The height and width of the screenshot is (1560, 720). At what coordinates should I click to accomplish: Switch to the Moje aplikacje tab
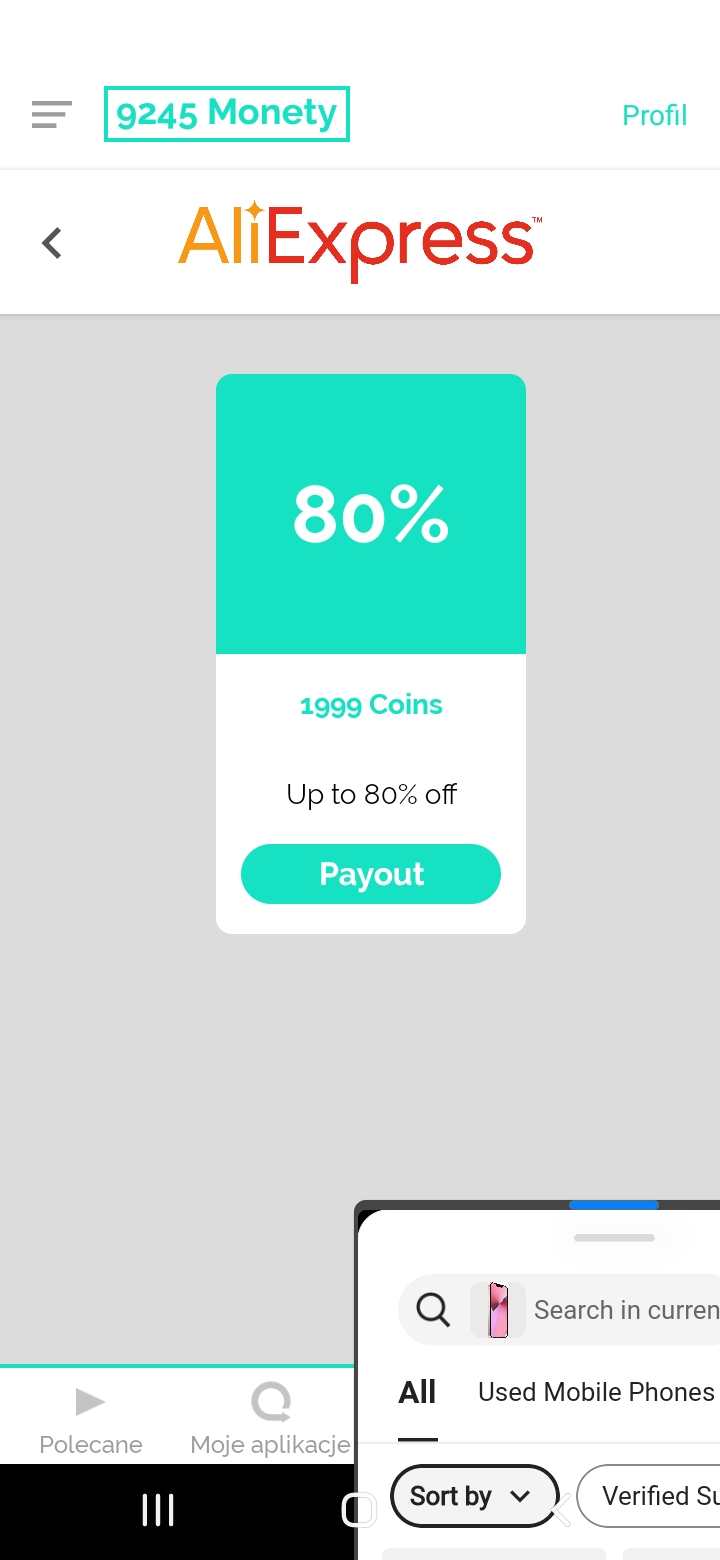click(270, 1418)
